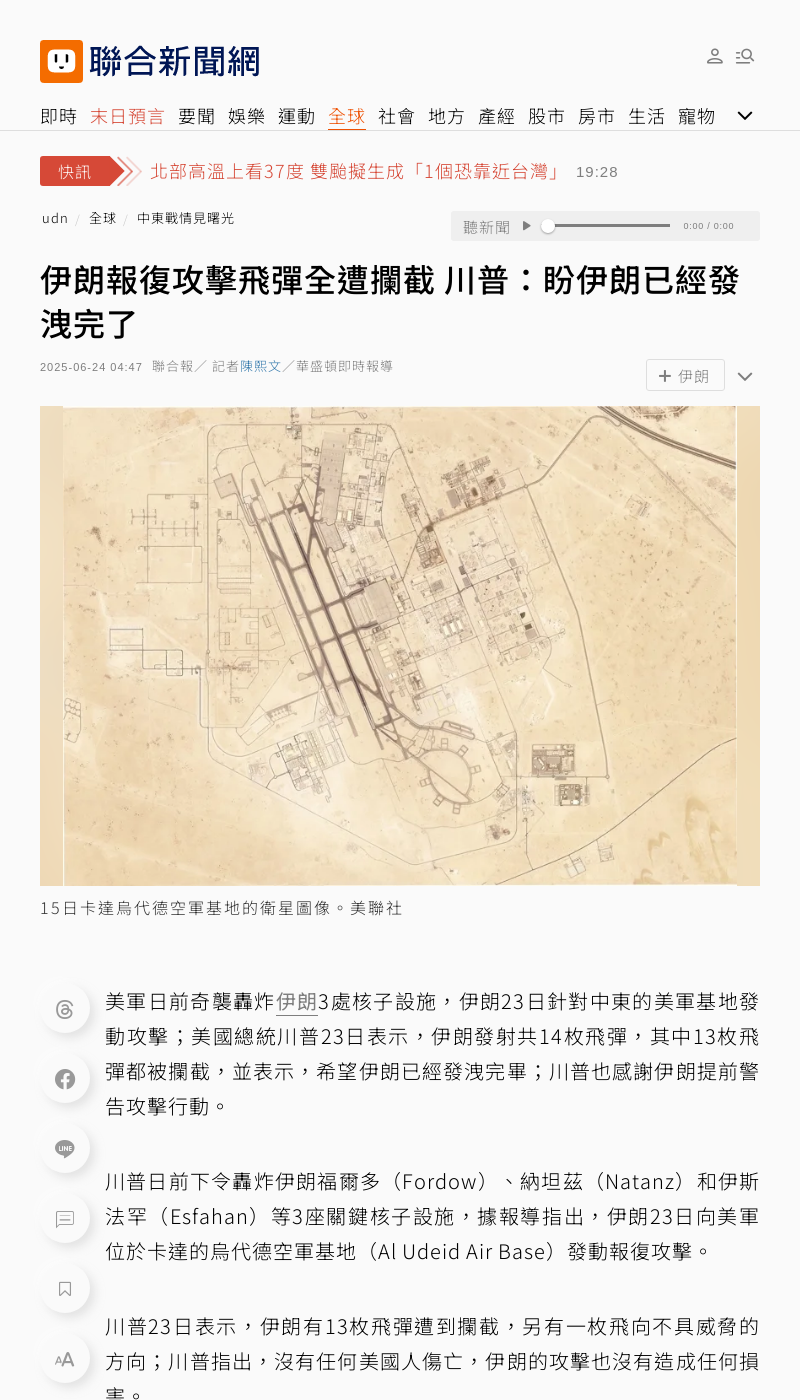Follow the 伊朗 topic tag
The width and height of the screenshot is (800, 1400).
(x=685, y=376)
